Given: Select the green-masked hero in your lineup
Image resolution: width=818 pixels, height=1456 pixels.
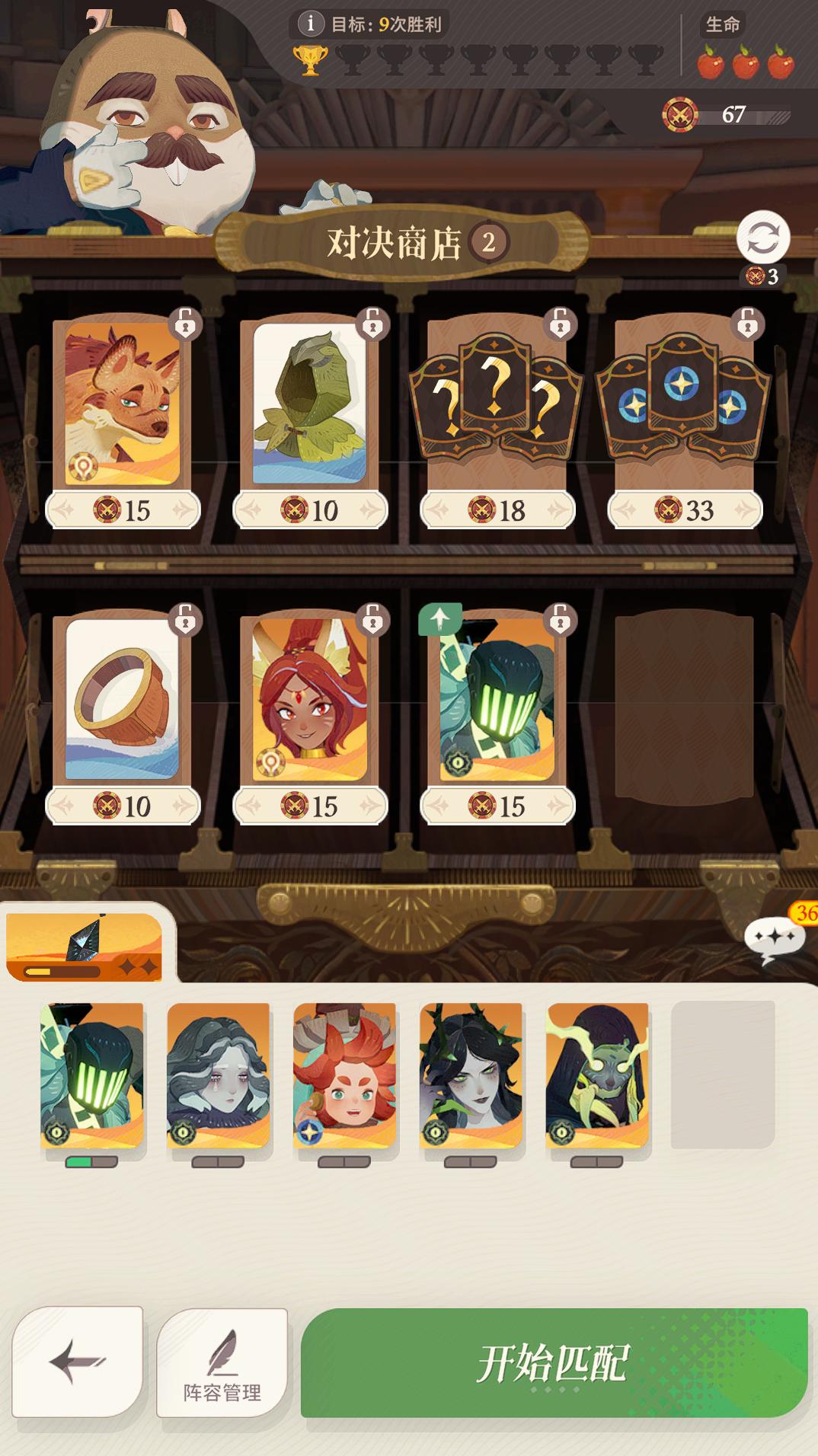Looking at the screenshot, I should click(x=92, y=1075).
